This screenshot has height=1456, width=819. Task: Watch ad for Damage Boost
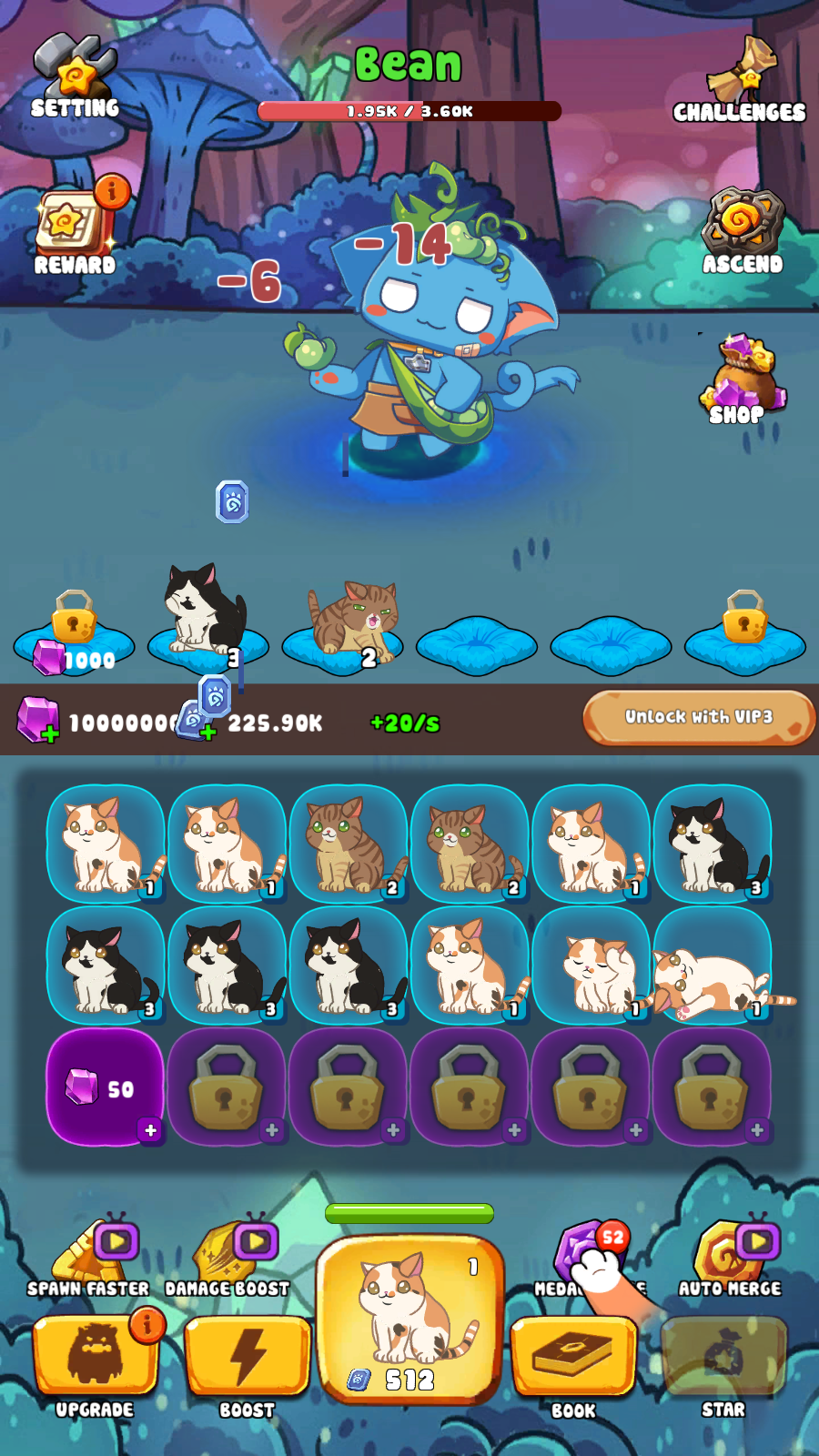[227, 1258]
